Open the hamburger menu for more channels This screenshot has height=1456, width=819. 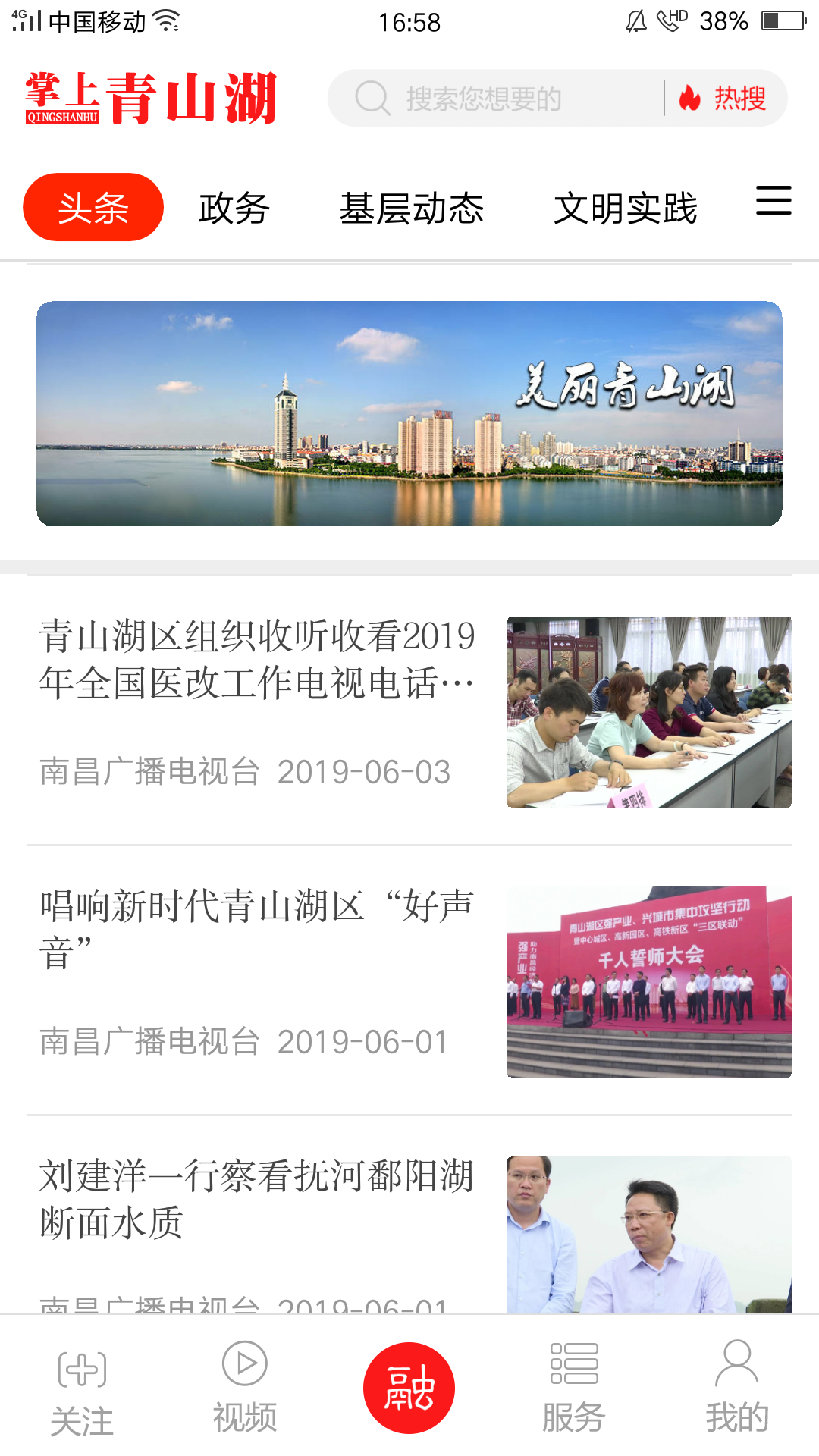click(x=773, y=205)
